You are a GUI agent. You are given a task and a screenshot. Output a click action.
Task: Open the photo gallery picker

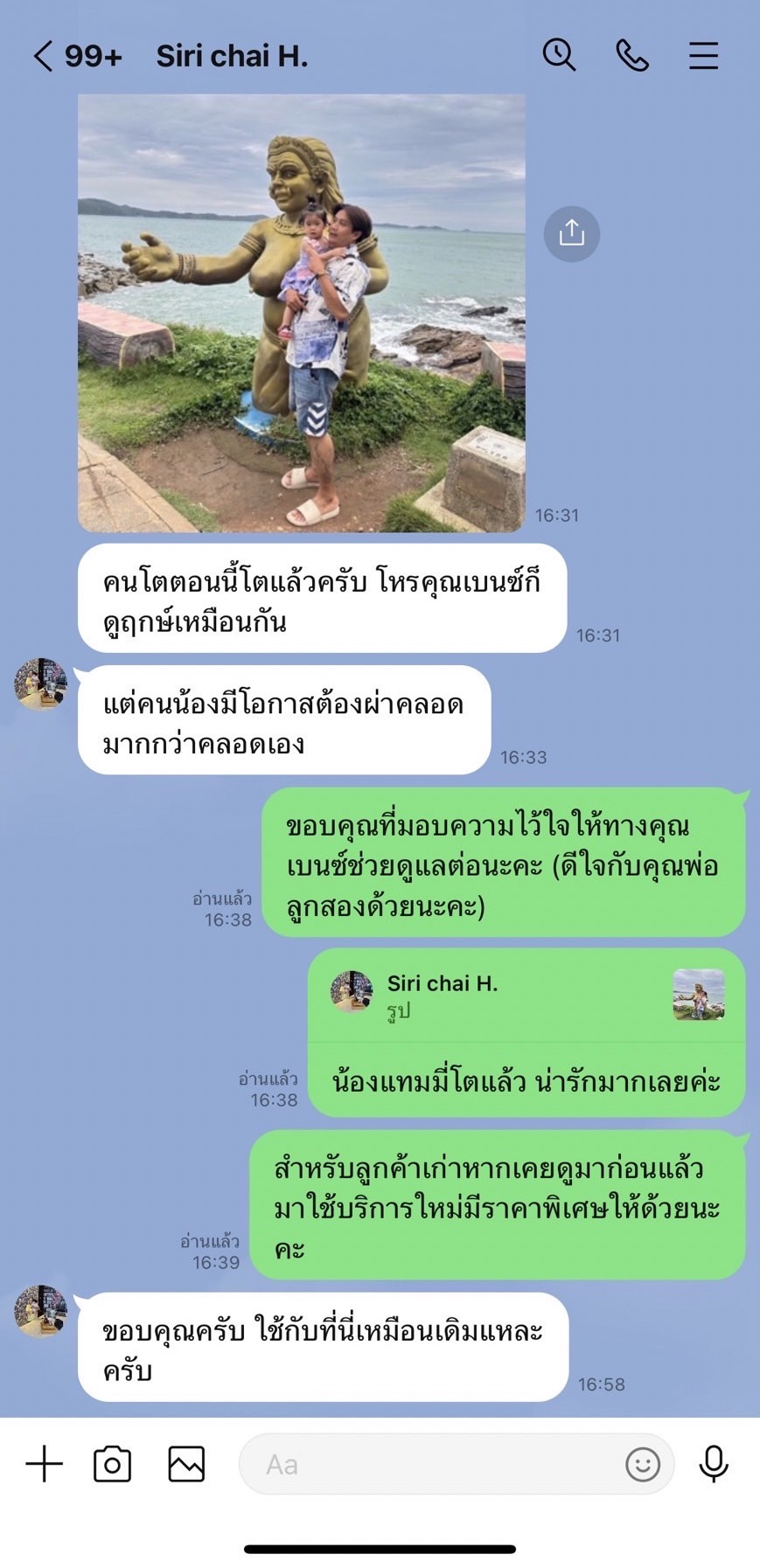click(x=186, y=1464)
